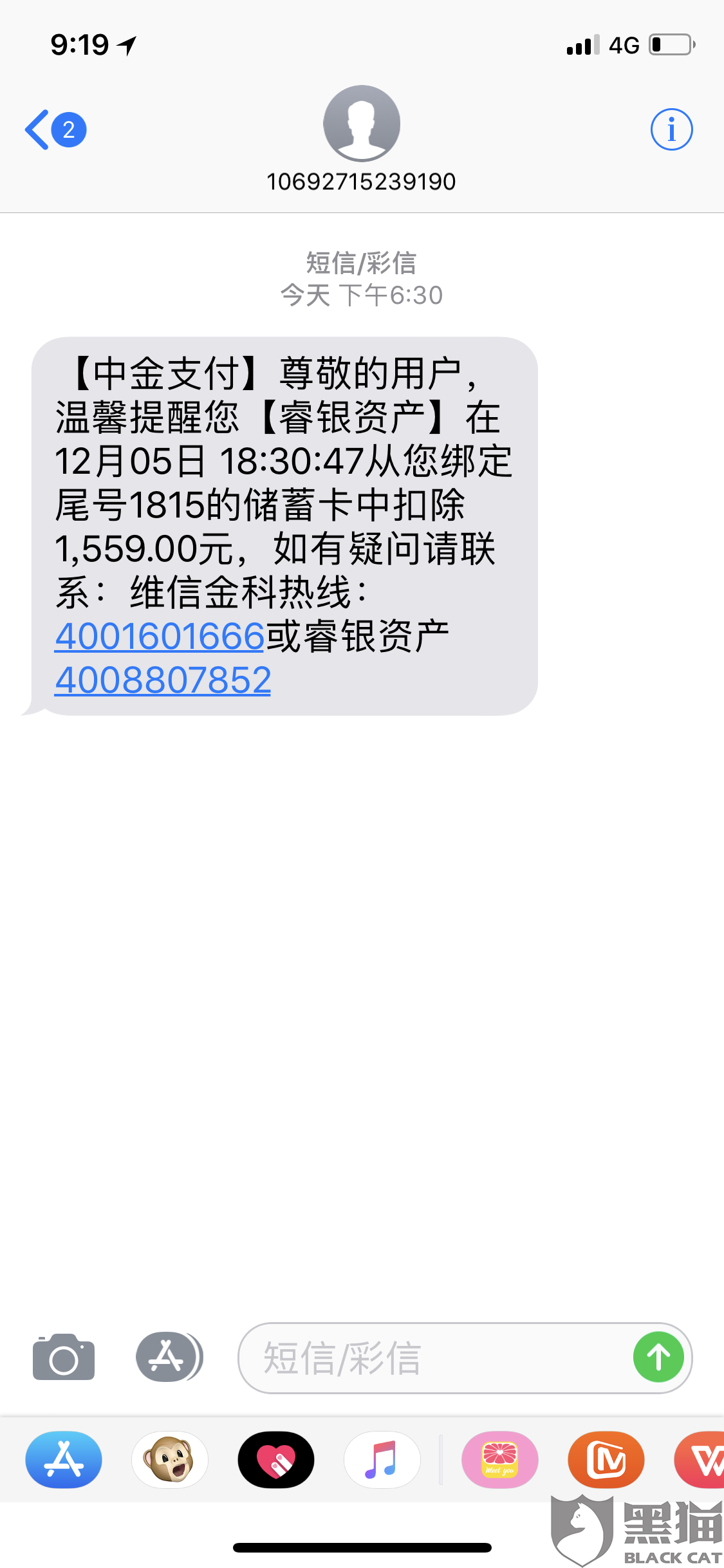The width and height of the screenshot is (724, 1568).
Task: Open the orange Mango TV app
Action: [606, 1460]
